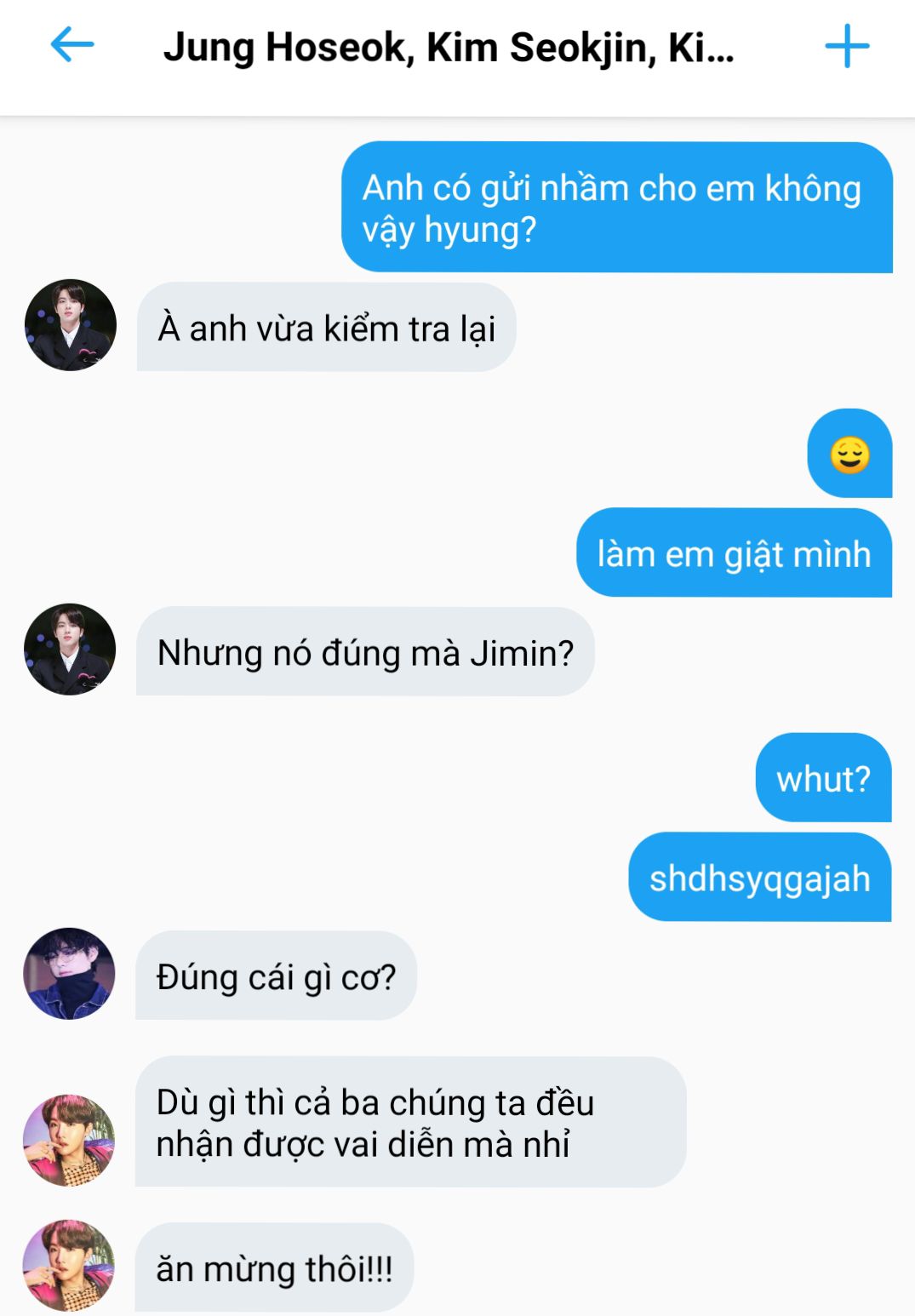View profile of sender of "Đúng cái gì cơ?"

click(x=69, y=974)
